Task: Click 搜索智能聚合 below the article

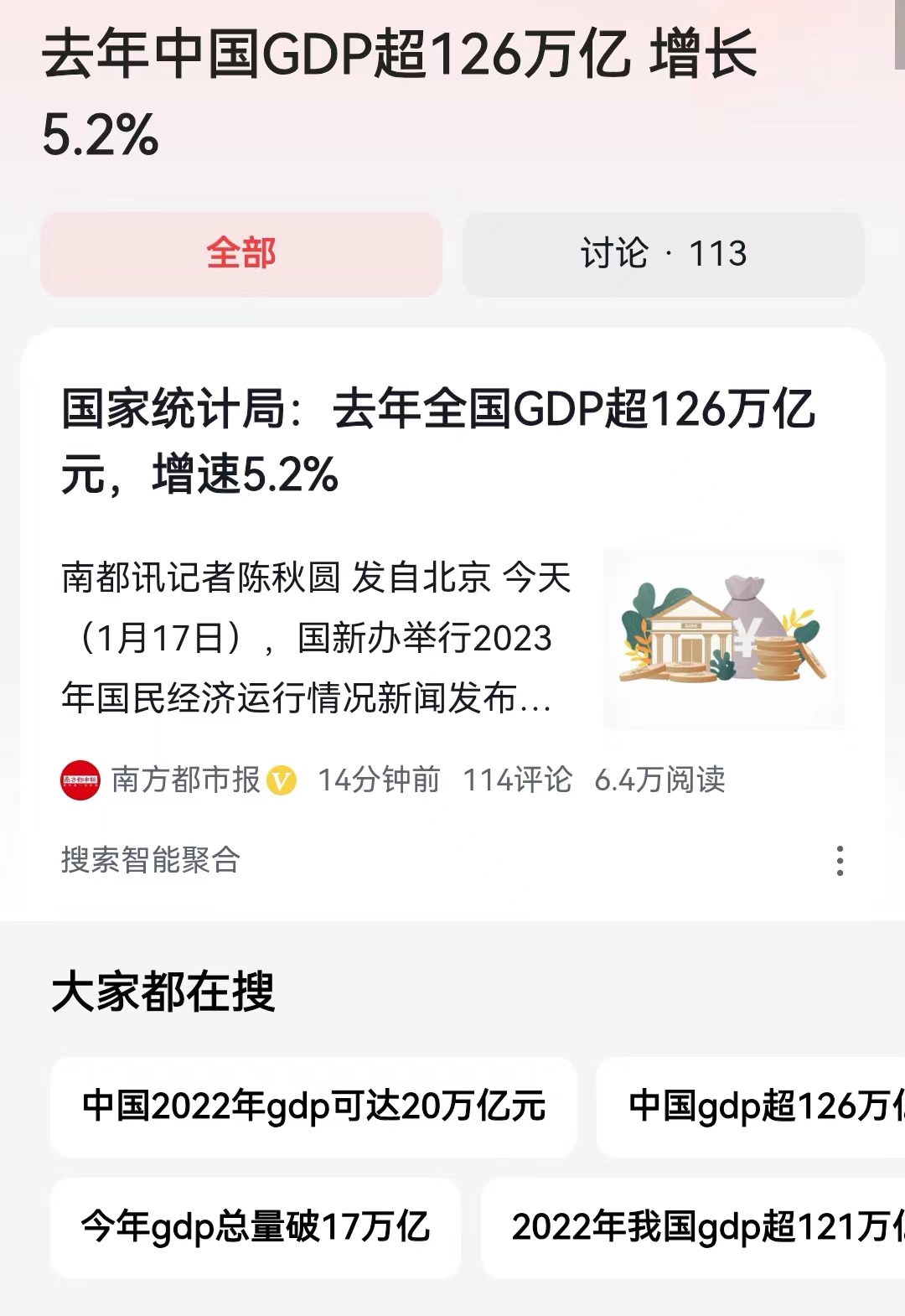Action: click(148, 857)
